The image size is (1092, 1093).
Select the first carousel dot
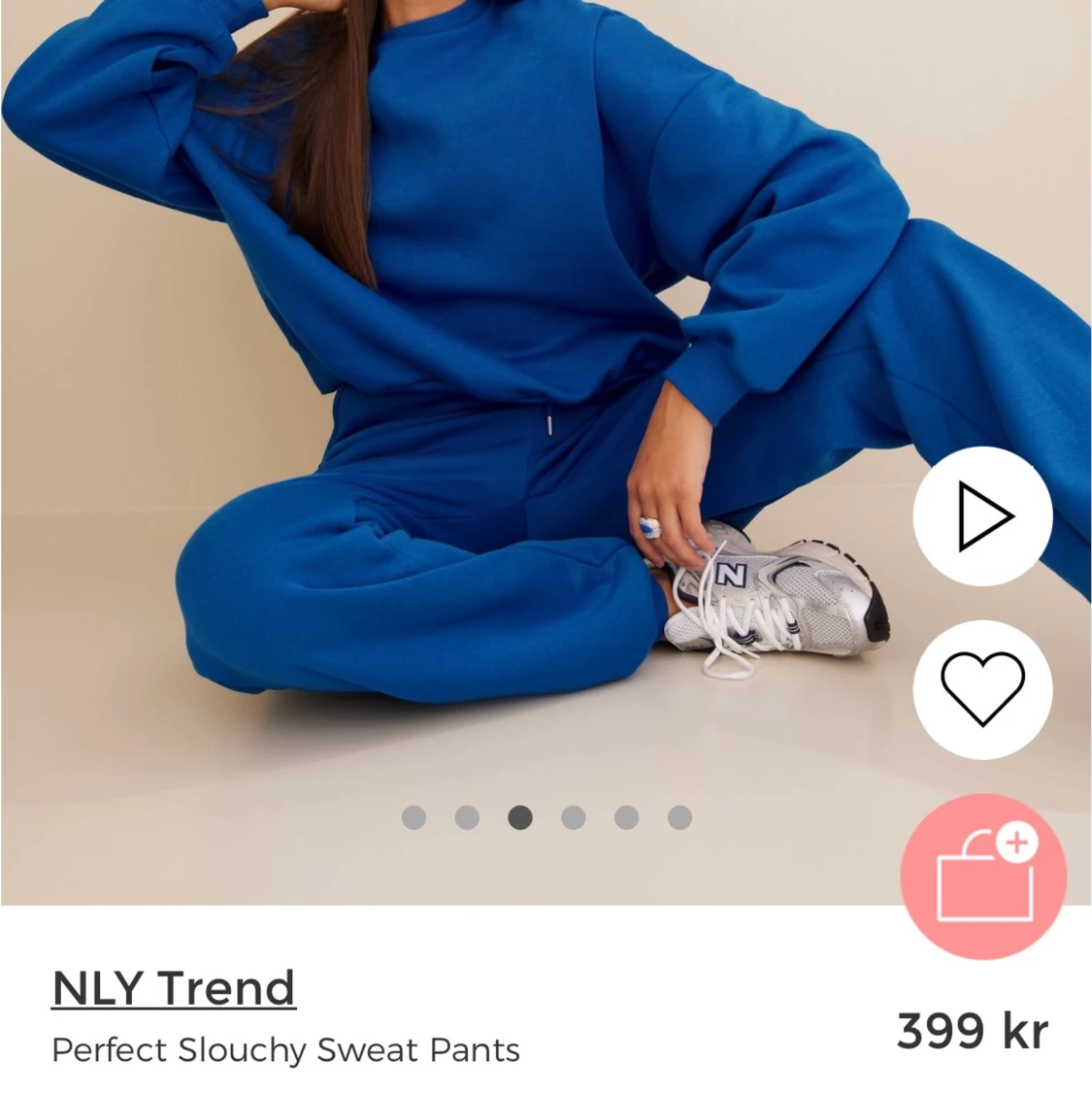point(414,818)
